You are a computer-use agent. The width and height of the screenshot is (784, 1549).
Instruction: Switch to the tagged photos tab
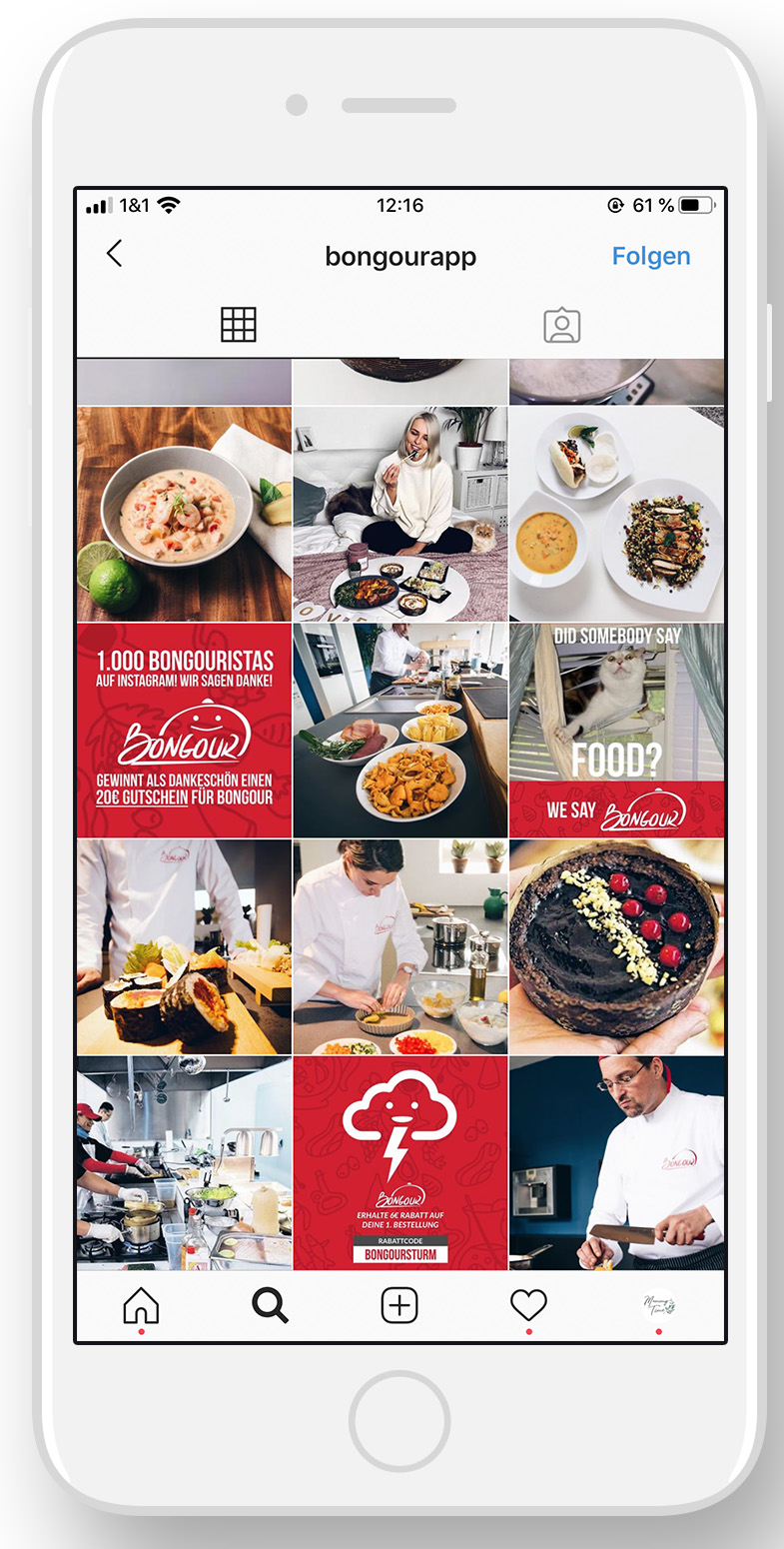point(561,325)
